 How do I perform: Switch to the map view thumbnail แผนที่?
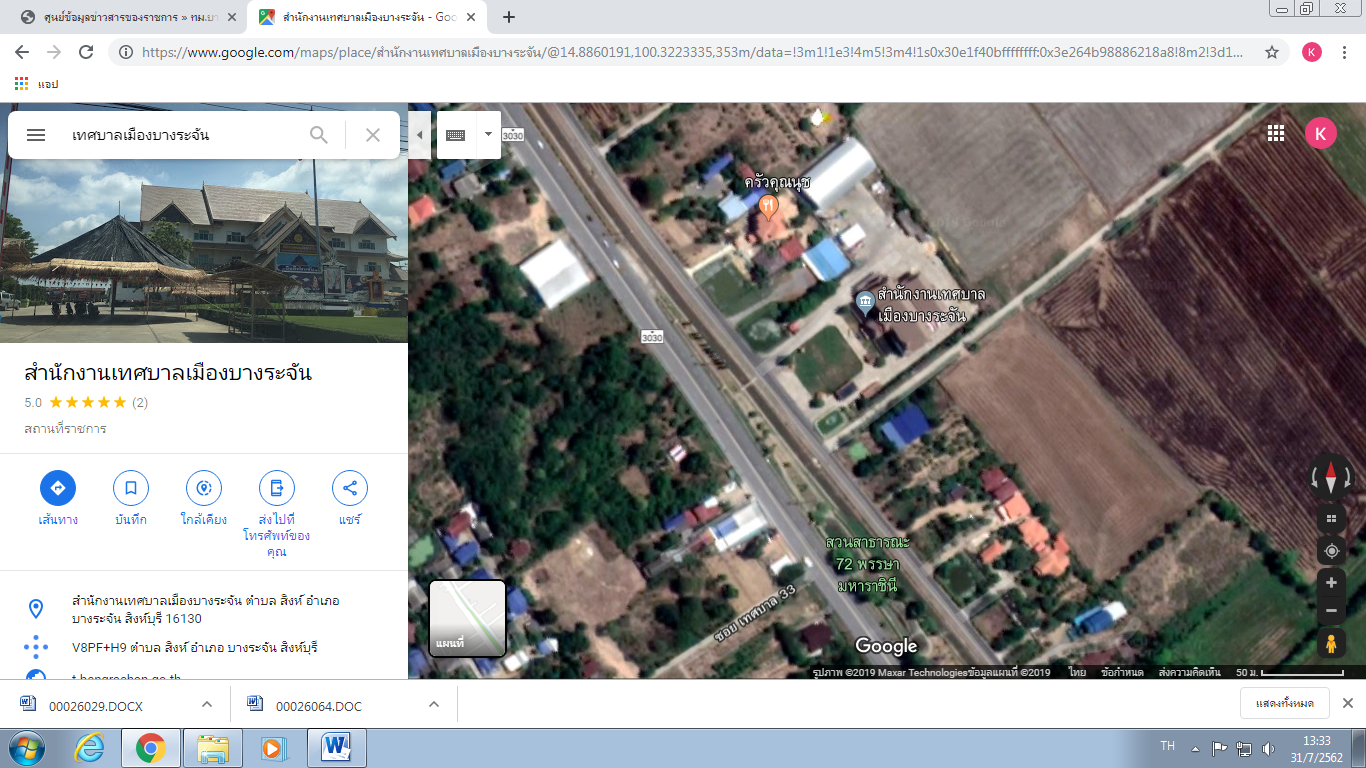pos(468,618)
